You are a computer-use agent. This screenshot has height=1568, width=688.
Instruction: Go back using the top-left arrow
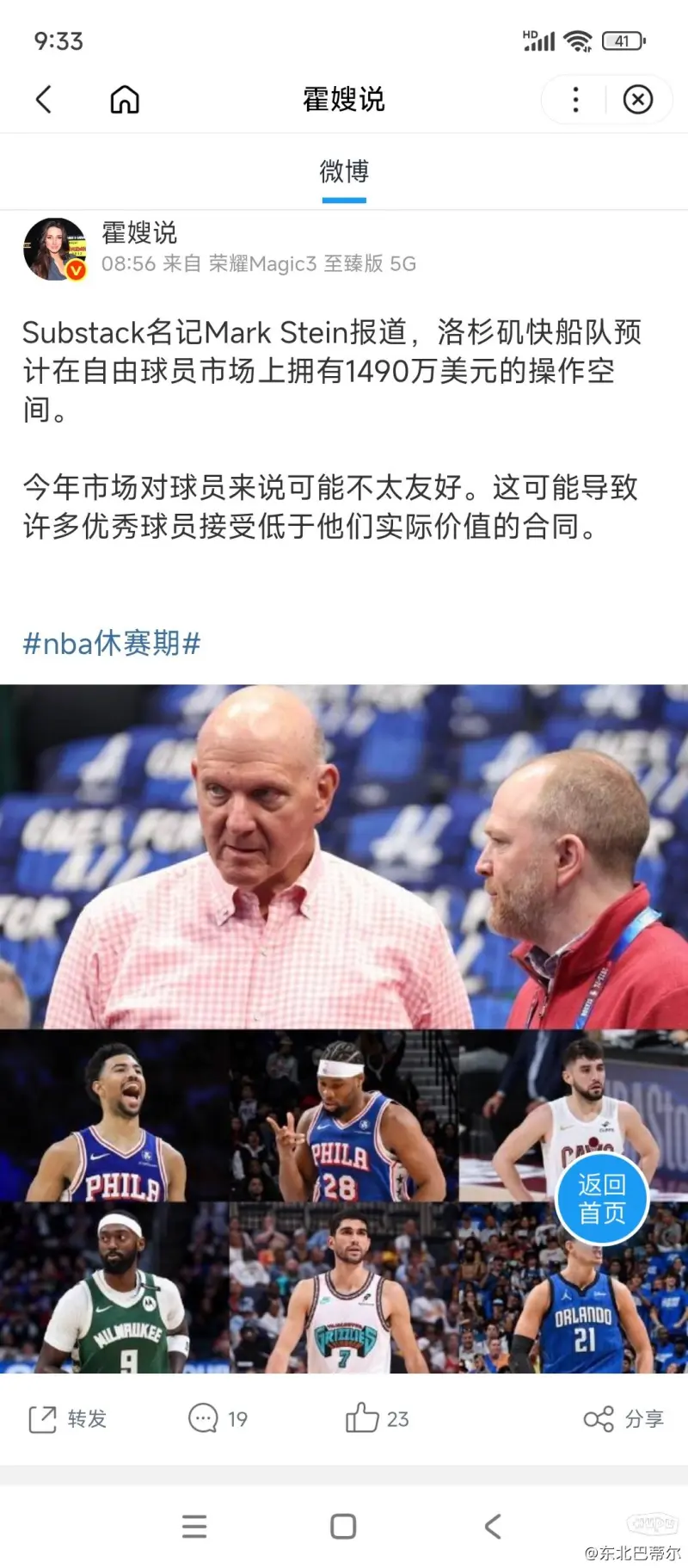(44, 100)
